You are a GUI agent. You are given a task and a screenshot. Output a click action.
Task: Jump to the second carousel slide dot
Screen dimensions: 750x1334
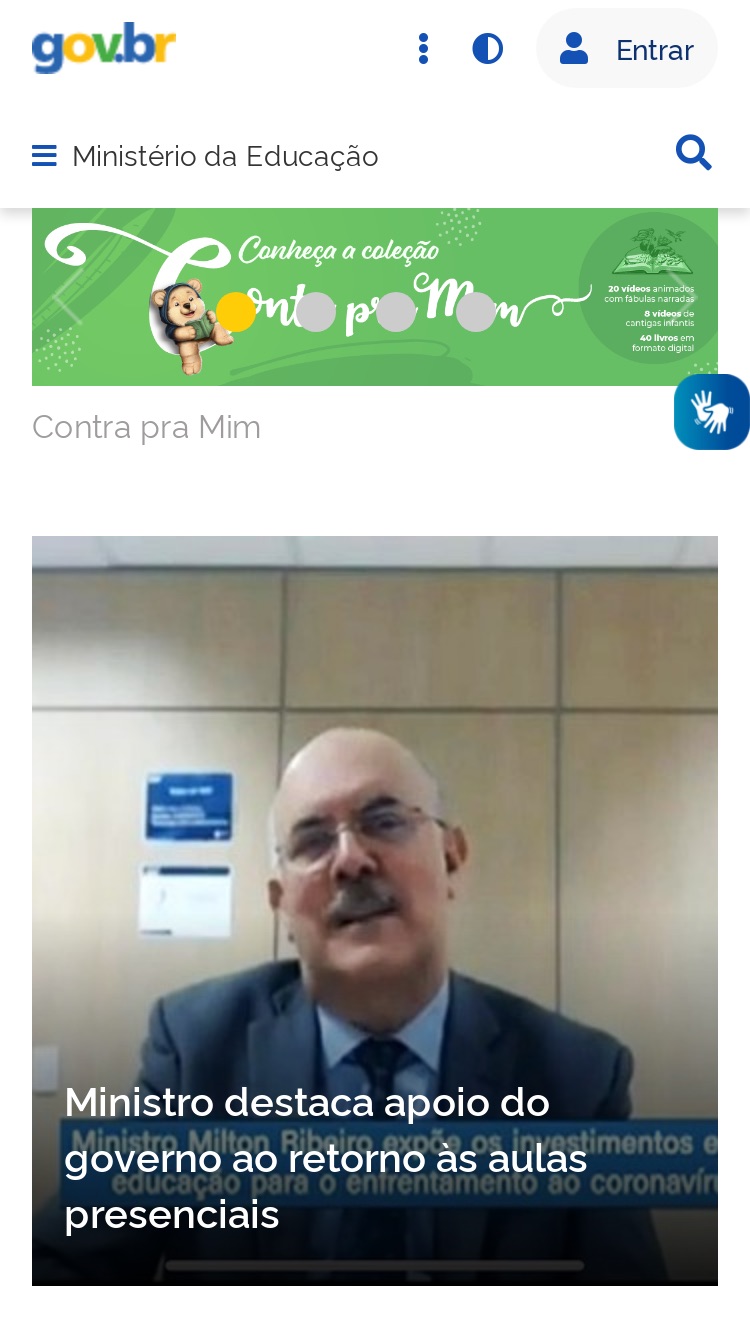316,312
